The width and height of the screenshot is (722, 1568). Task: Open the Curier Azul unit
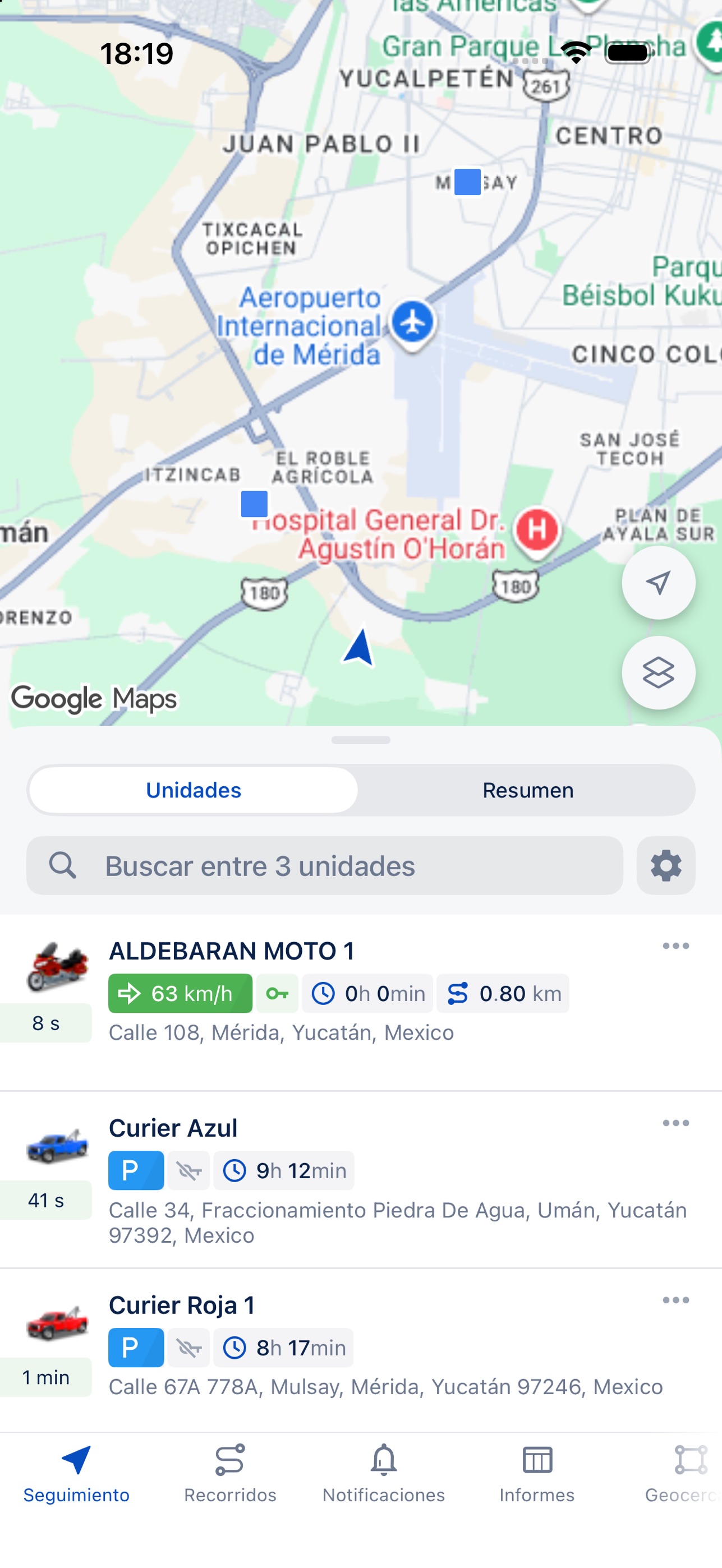pos(361,1180)
